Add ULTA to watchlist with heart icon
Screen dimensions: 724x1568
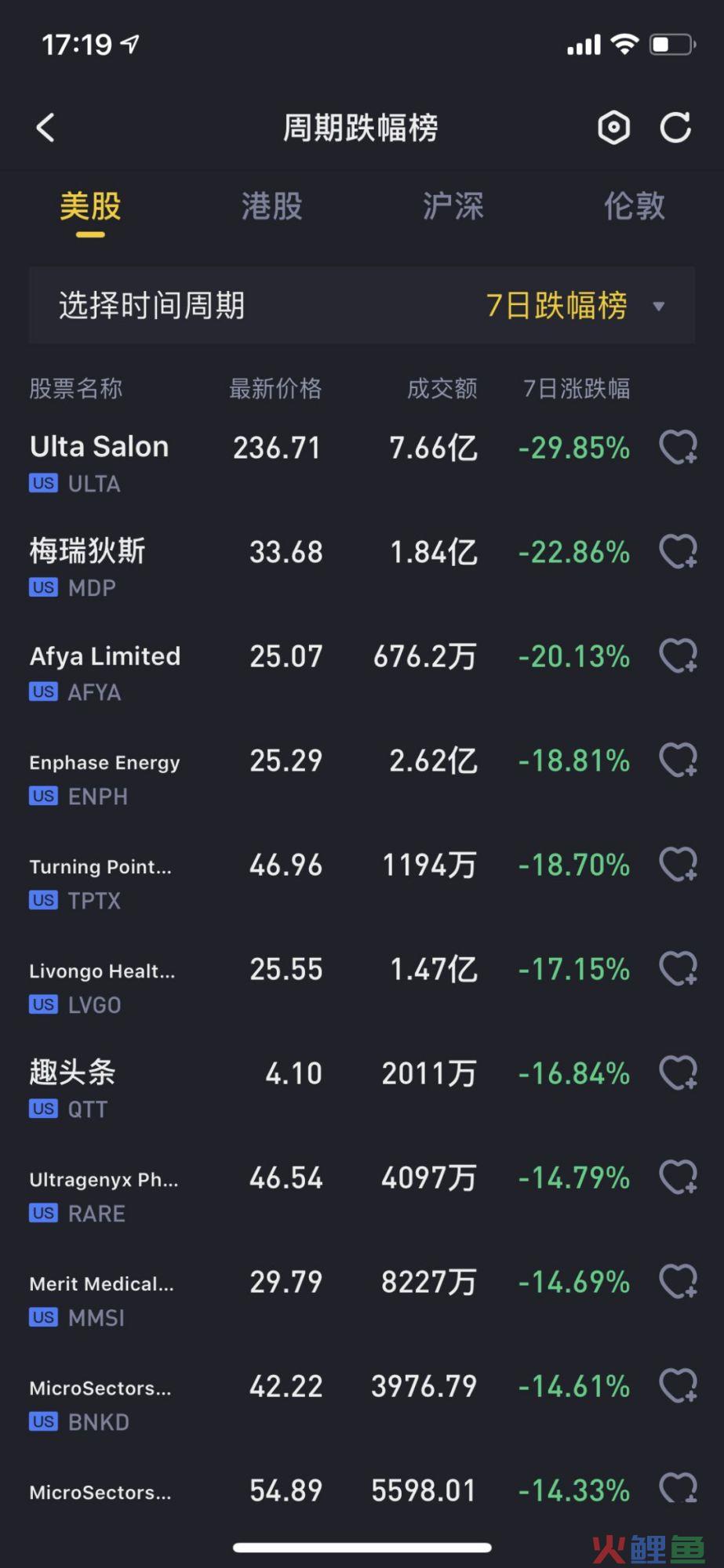678,448
